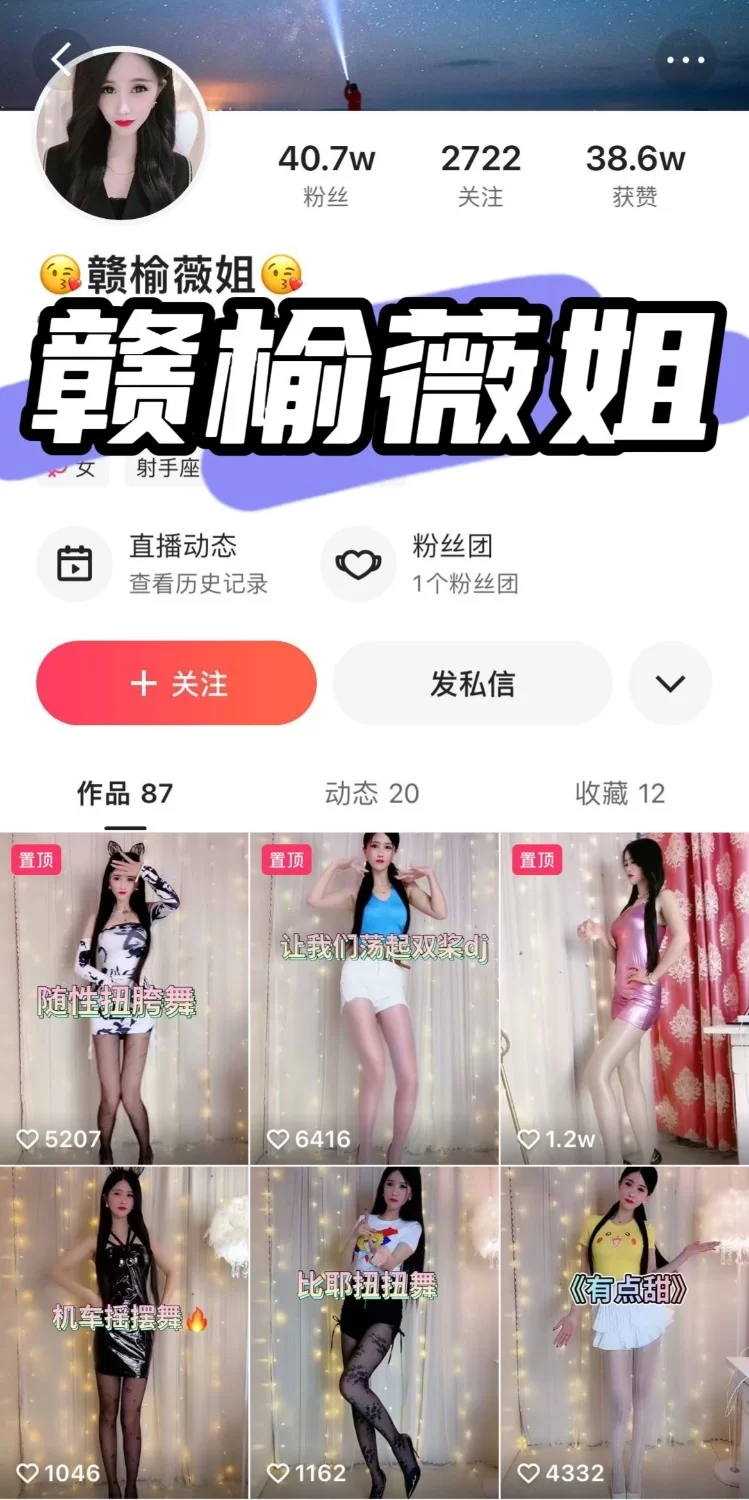Open the pinned video with 1.2w likes
This screenshot has height=1500, width=749.
(x=624, y=998)
